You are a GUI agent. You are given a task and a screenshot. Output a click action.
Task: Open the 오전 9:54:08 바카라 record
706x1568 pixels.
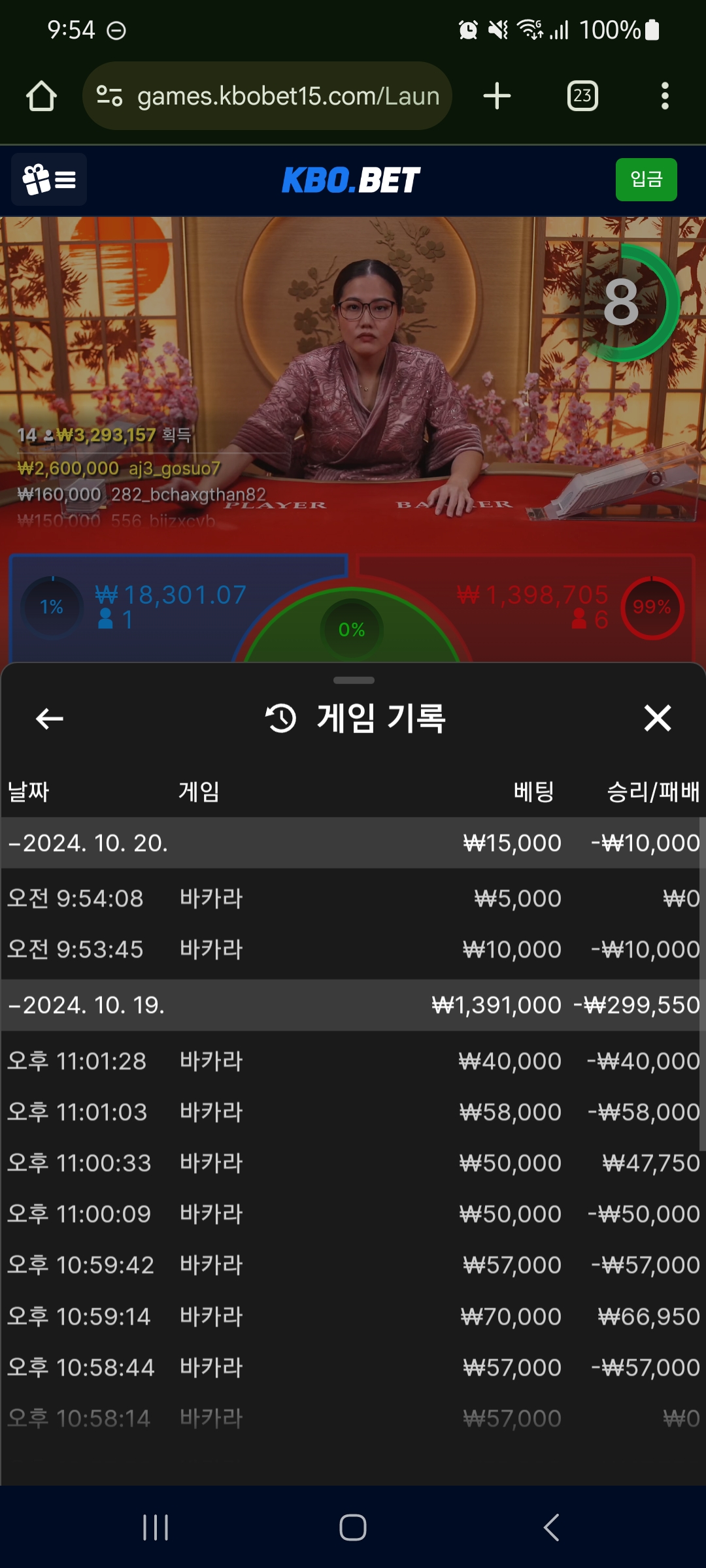(353, 898)
